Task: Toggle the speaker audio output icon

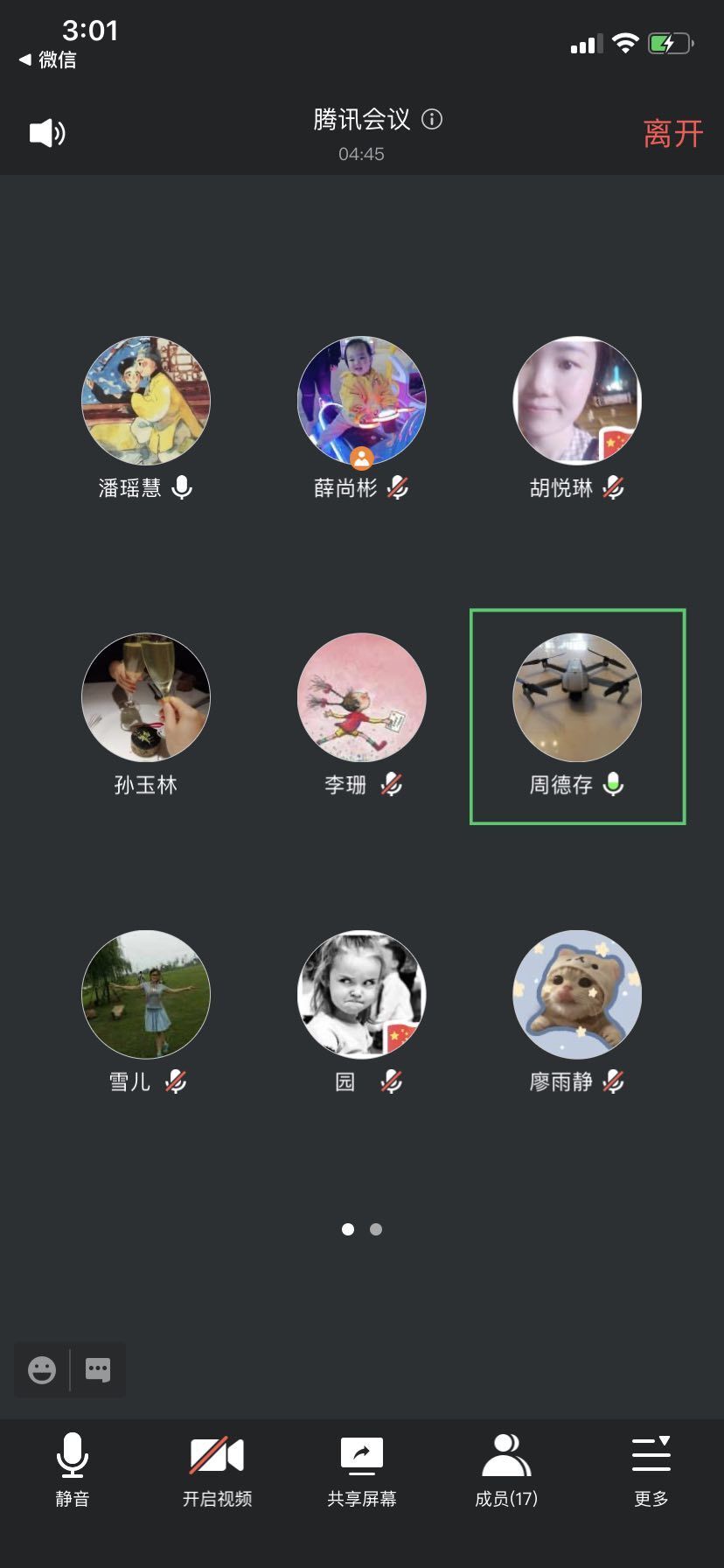Action: tap(47, 133)
